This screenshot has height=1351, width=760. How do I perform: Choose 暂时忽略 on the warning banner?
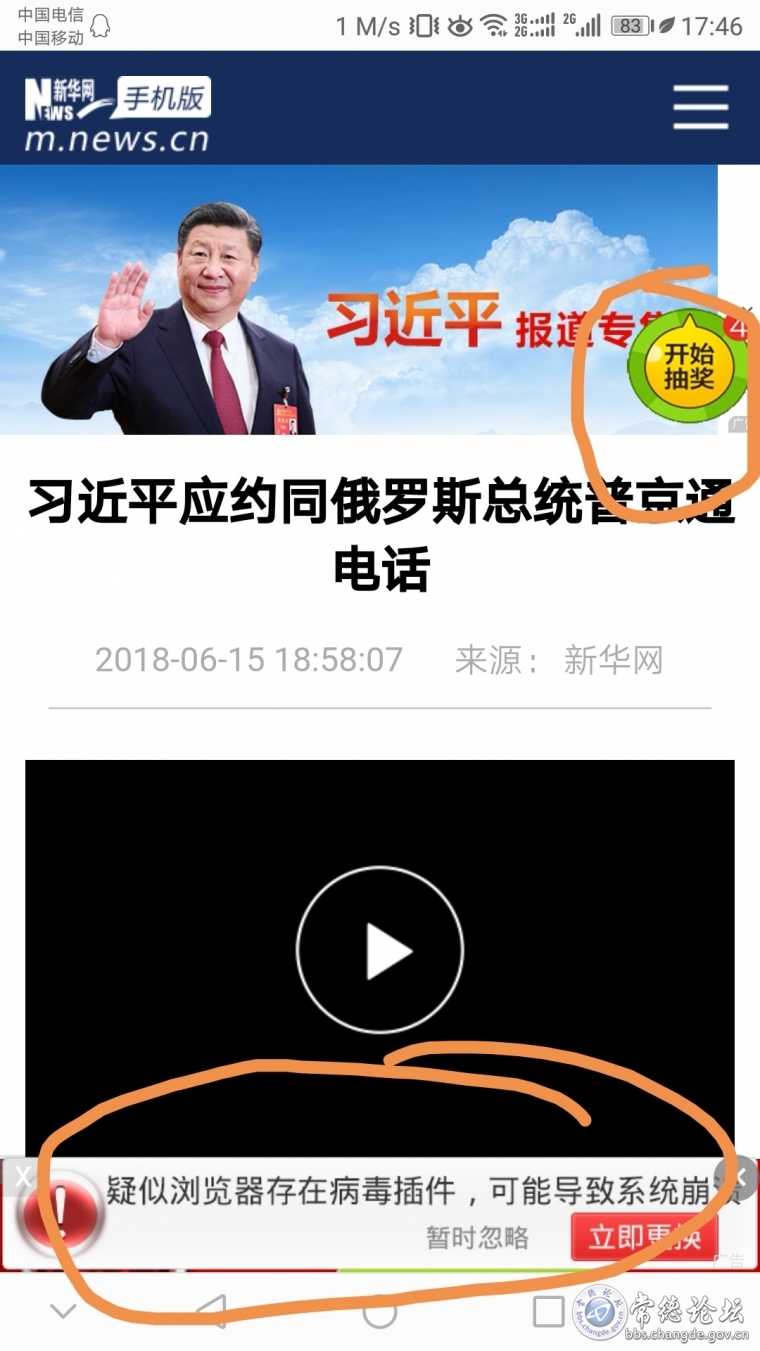pyautogui.click(x=477, y=1237)
